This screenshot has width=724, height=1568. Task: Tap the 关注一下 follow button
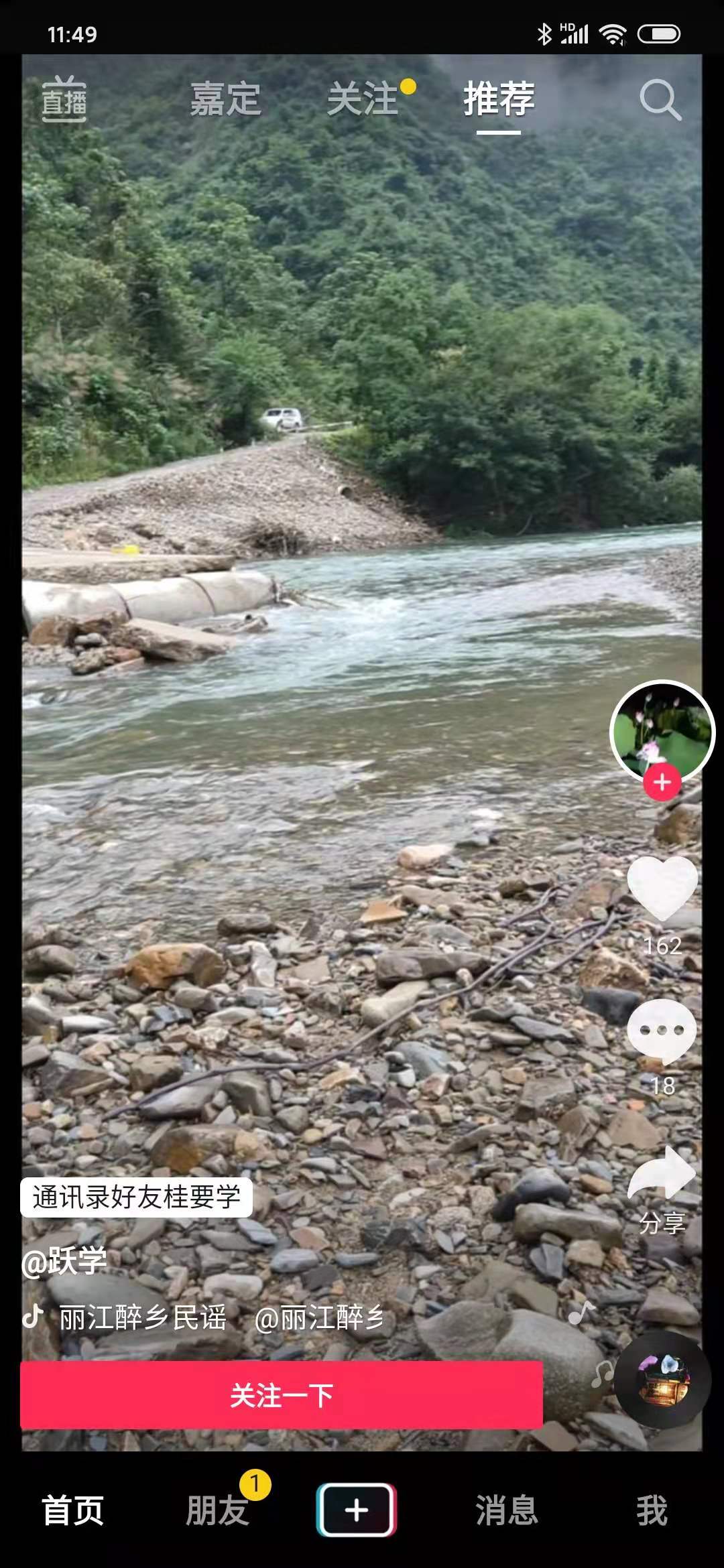coord(282,1395)
